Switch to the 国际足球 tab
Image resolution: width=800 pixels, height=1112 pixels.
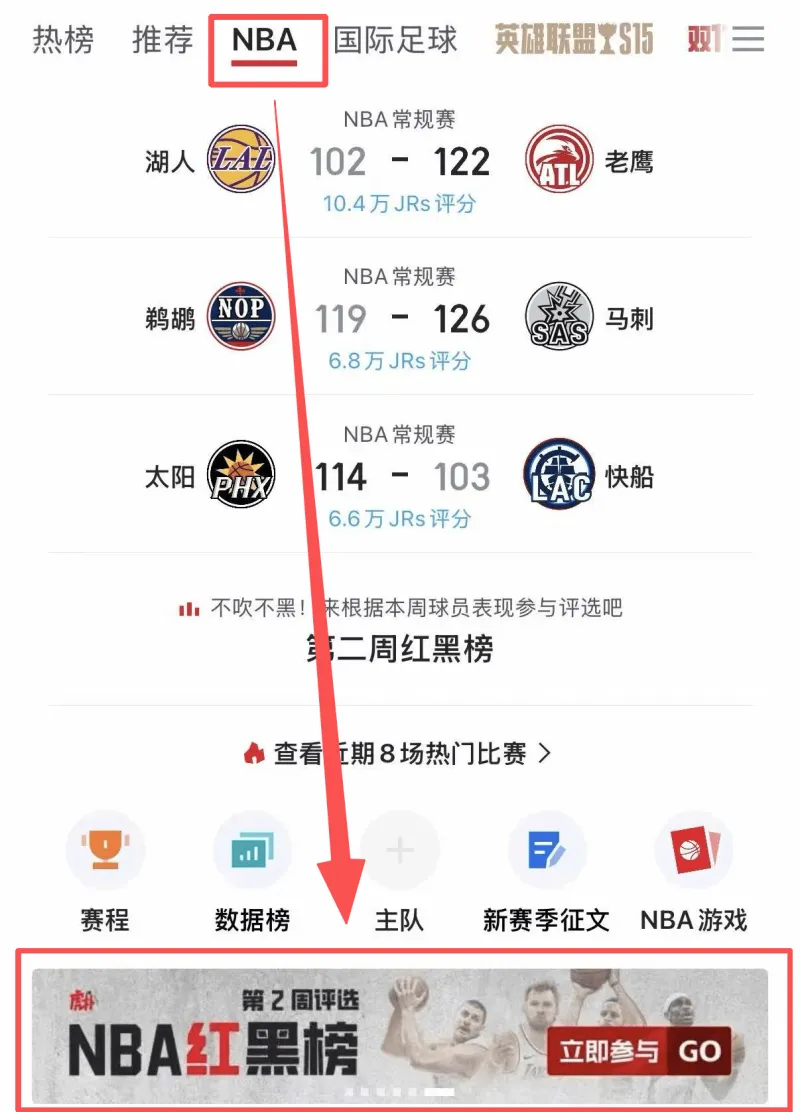(395, 40)
